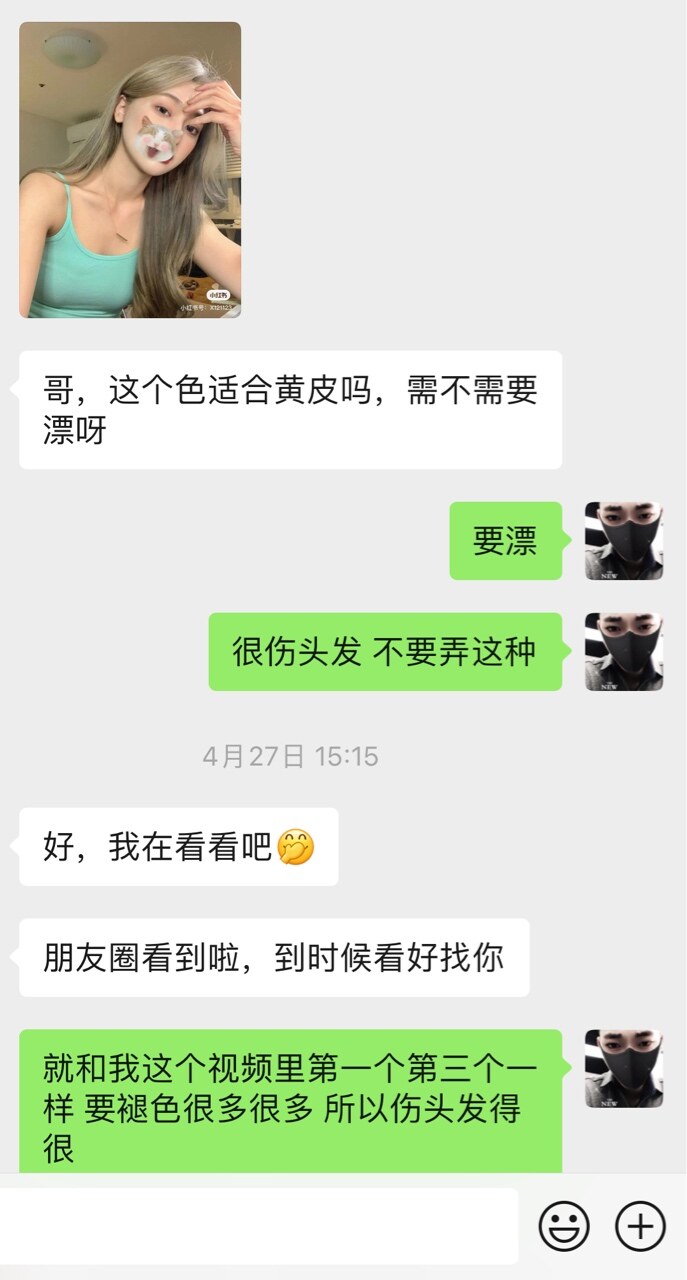Tap the message input field
Image resolution: width=687 pixels, height=1280 pixels.
tap(258, 1225)
